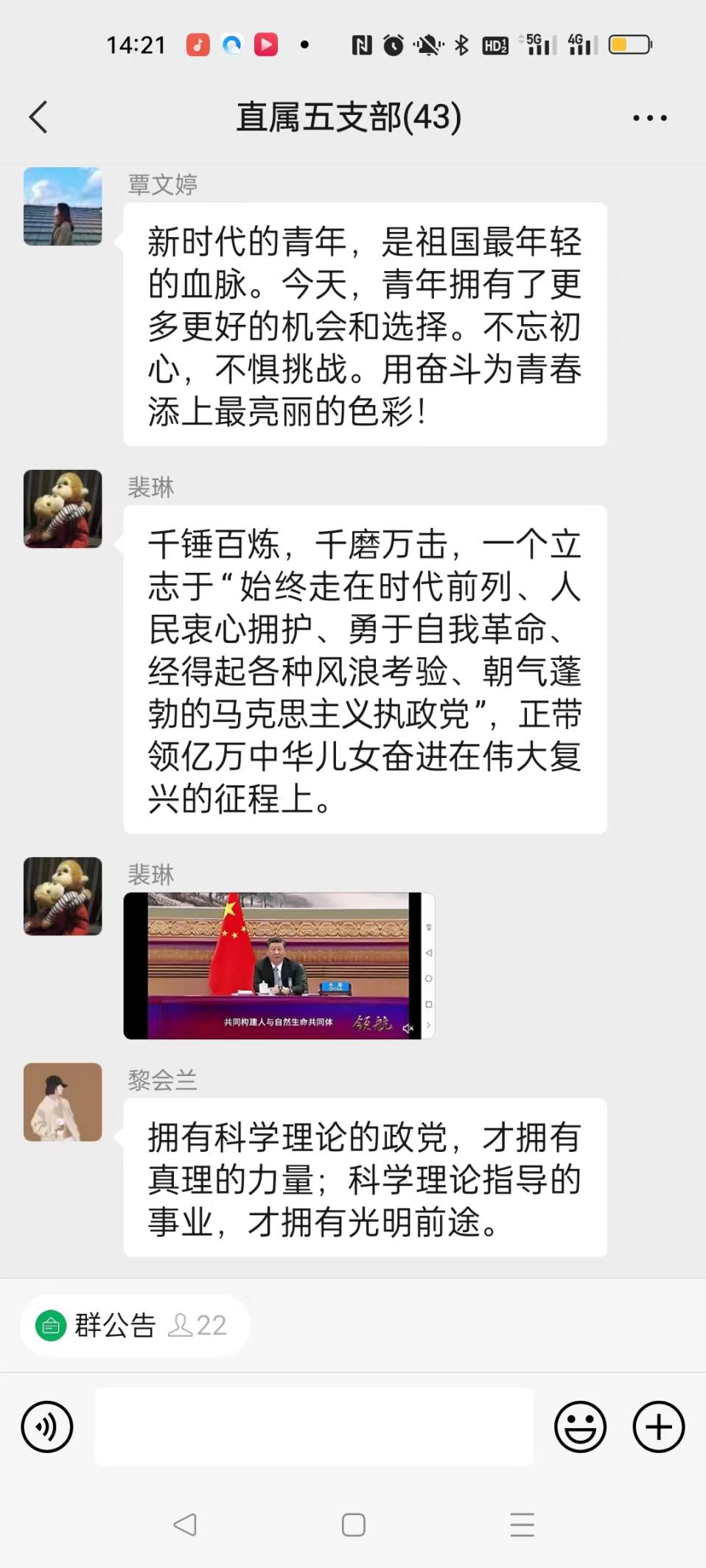The height and width of the screenshot is (1568, 706).
Task: Open 覃文婷's profile avatar
Action: click(x=63, y=206)
